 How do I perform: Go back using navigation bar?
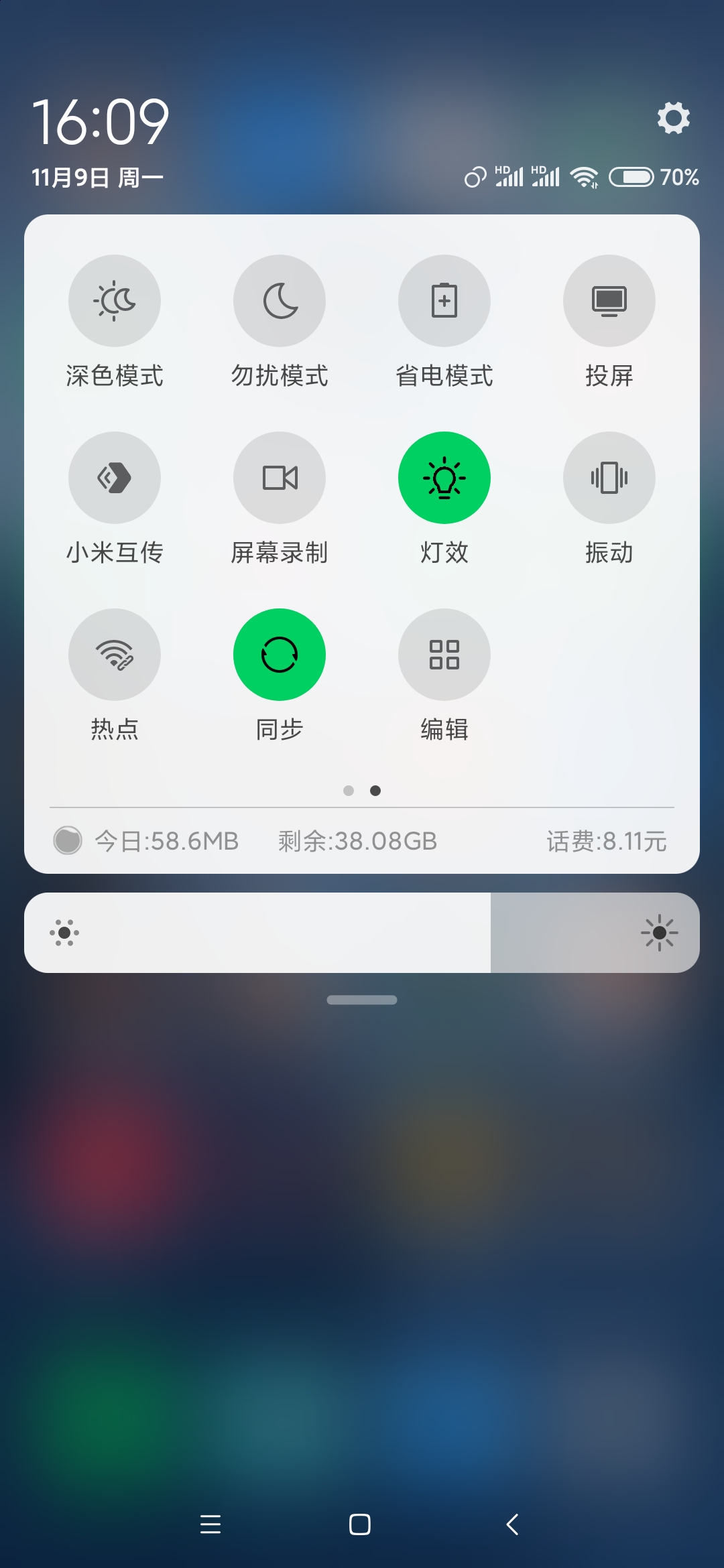(x=513, y=1524)
